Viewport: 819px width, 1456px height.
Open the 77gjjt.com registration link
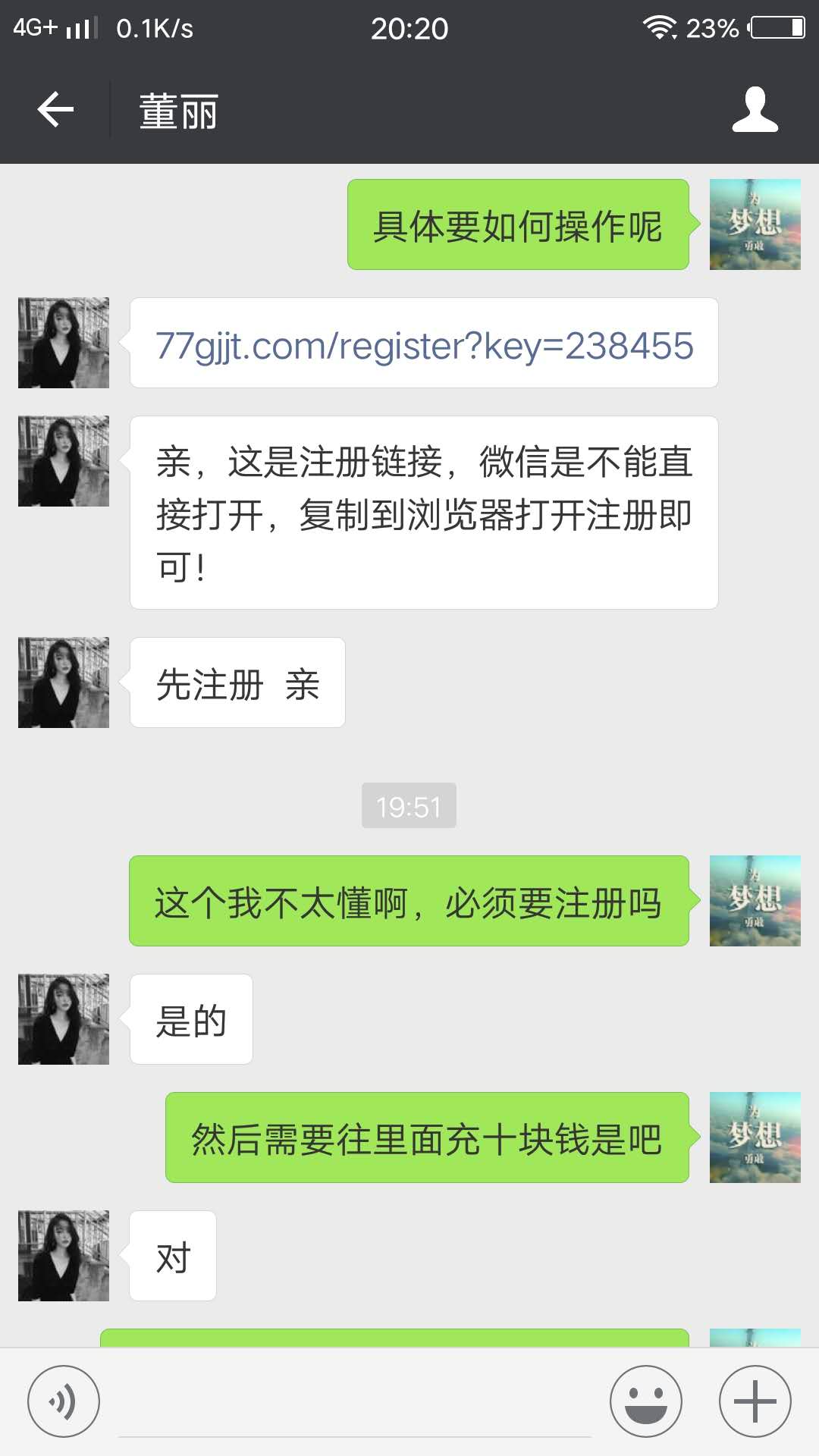click(x=423, y=347)
